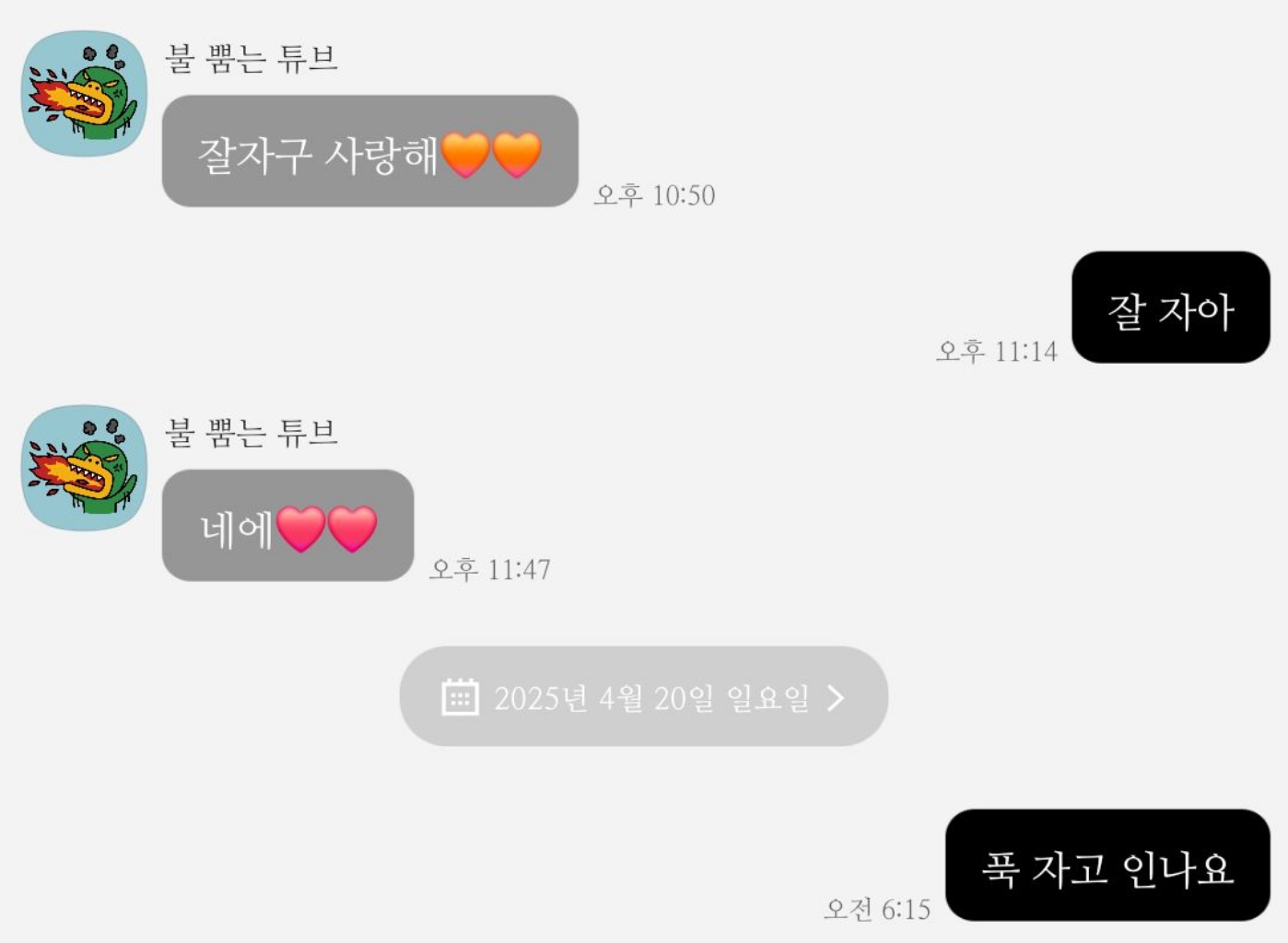Viewport: 1288px width, 943px height.
Task: Open the 2025년 4월 20일 일요일 date chip
Action: [x=643, y=697]
